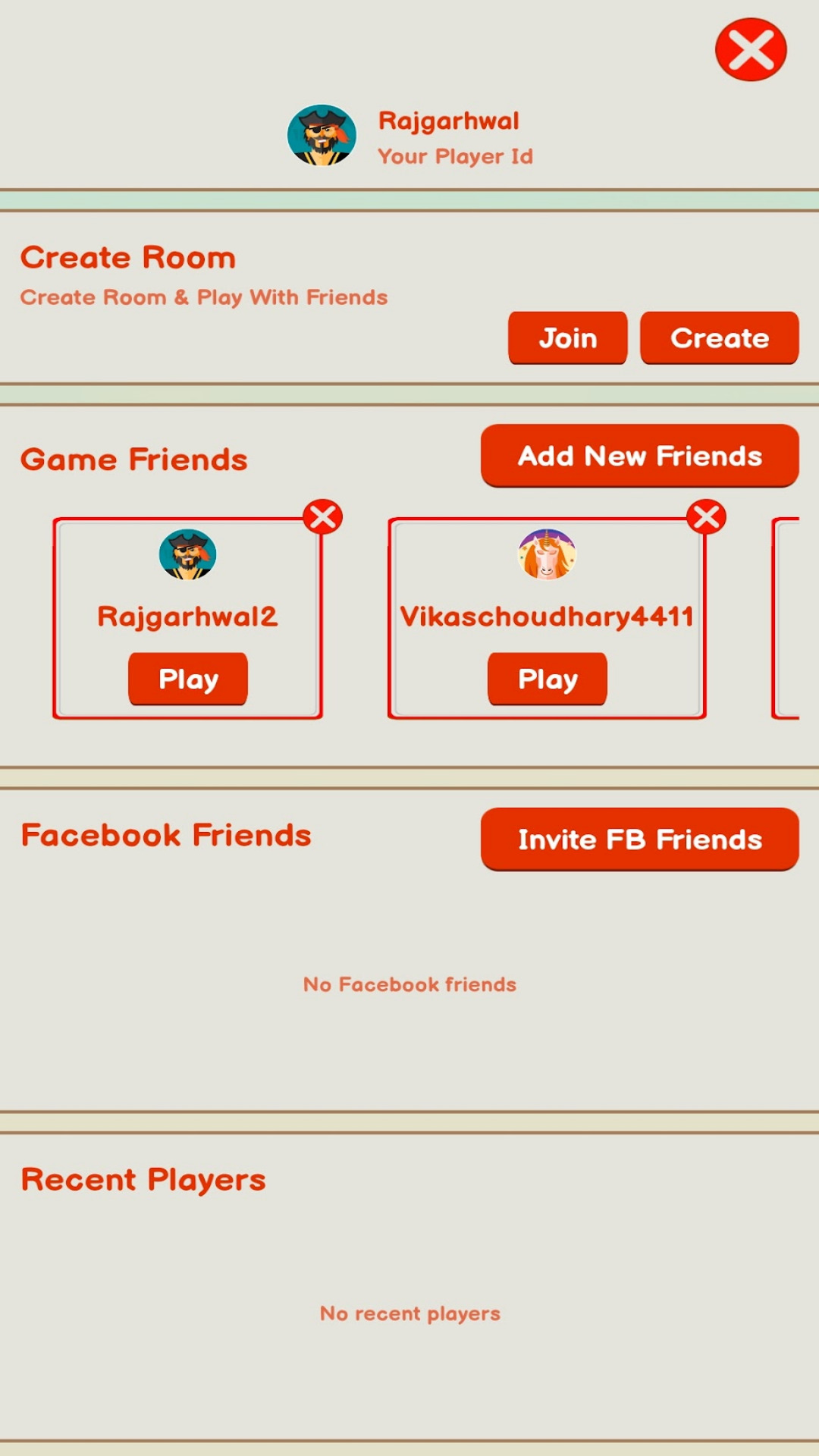The image size is (819, 1456).
Task: Close the friends screen
Action: 751,49
